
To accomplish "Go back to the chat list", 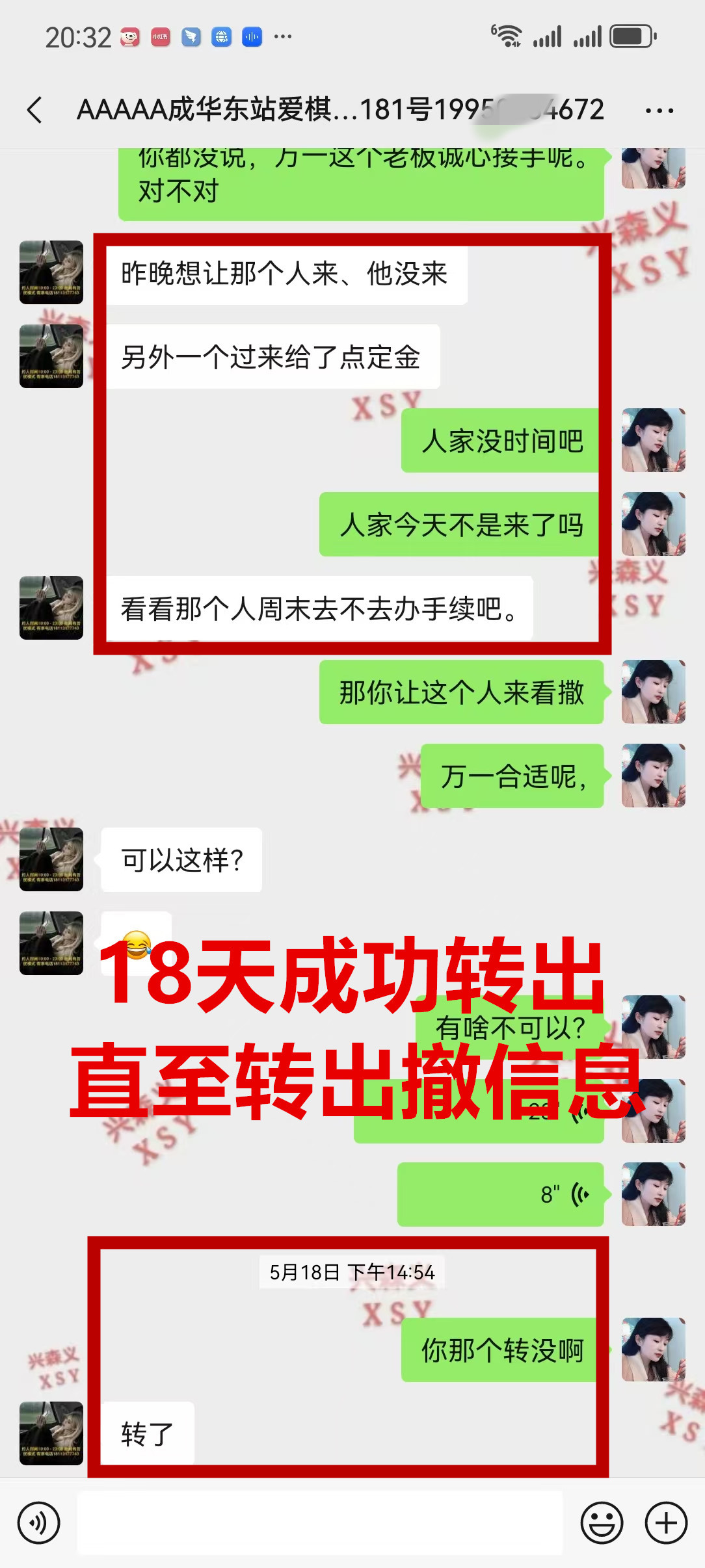I will click(35, 110).
